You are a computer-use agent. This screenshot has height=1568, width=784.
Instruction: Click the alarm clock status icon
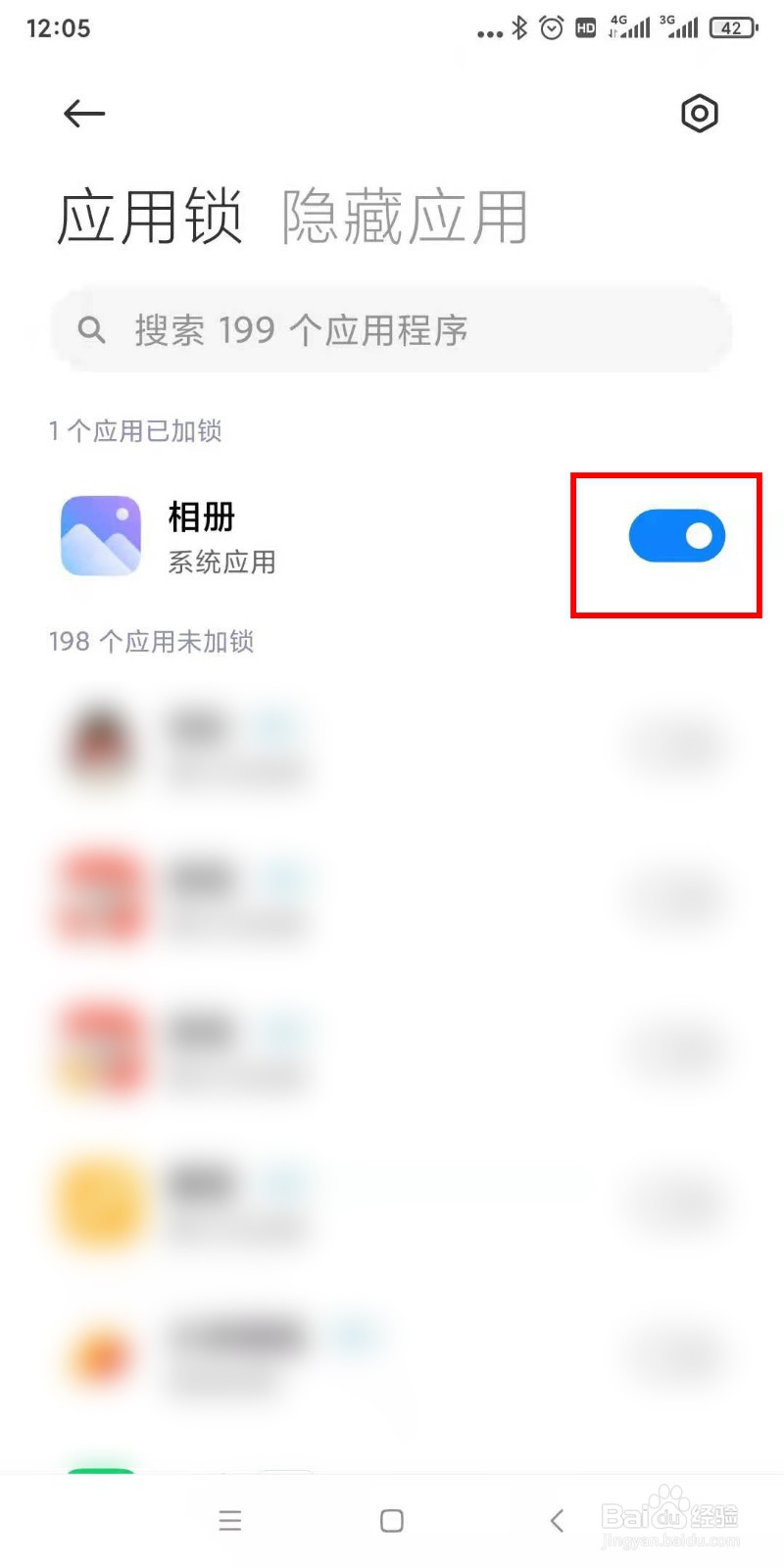click(x=551, y=27)
